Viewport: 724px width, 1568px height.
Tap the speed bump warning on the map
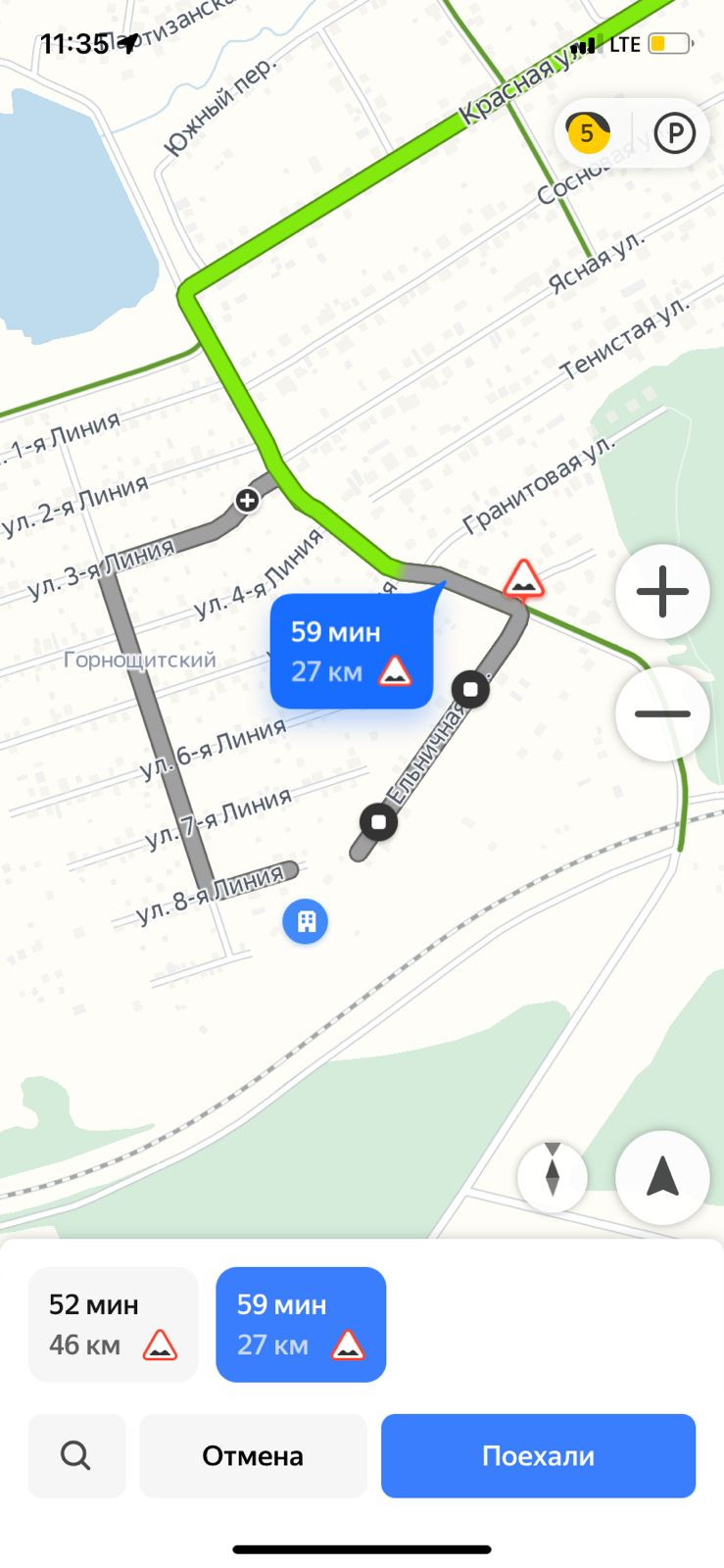[x=523, y=579]
